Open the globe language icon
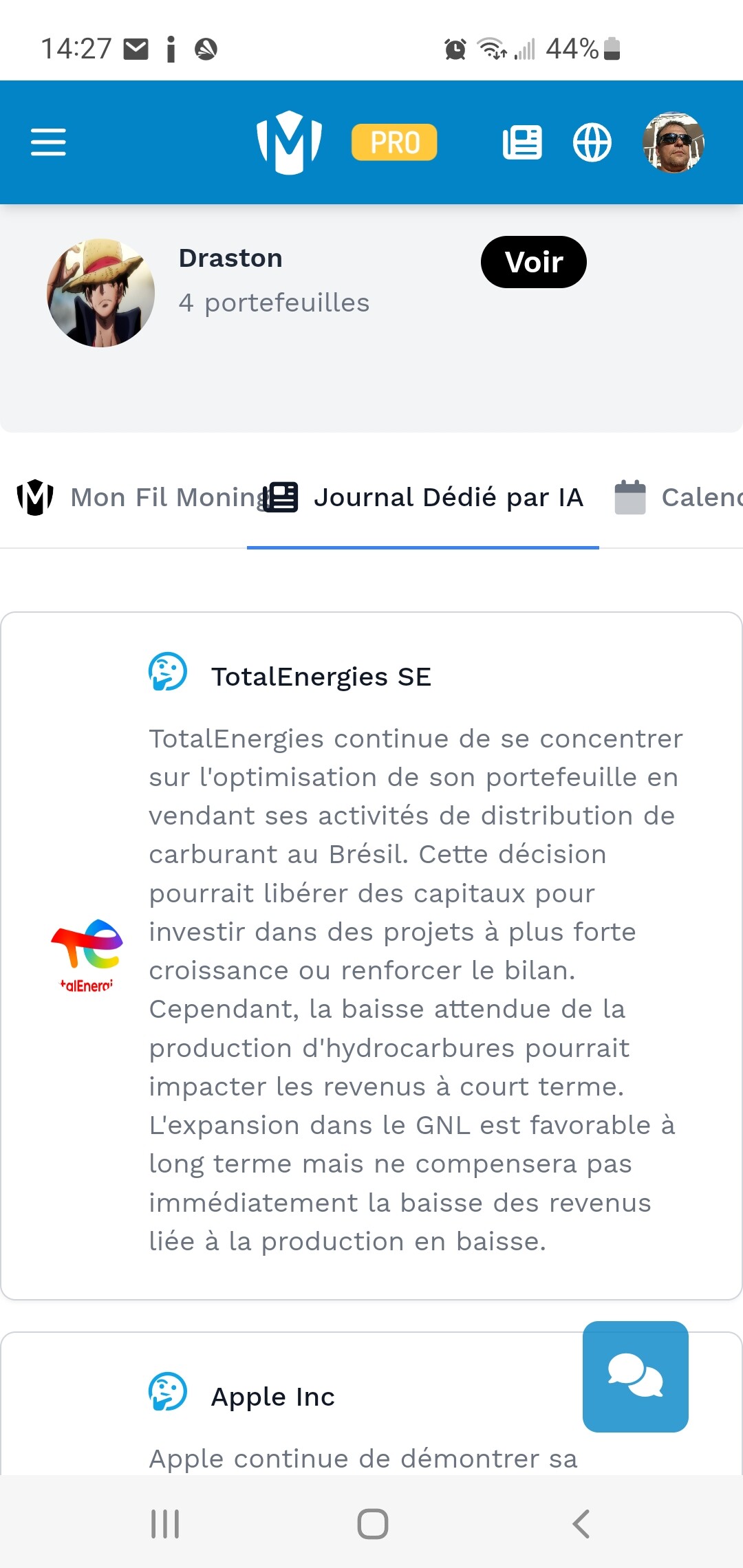The height and width of the screenshot is (1568, 743). click(x=592, y=142)
